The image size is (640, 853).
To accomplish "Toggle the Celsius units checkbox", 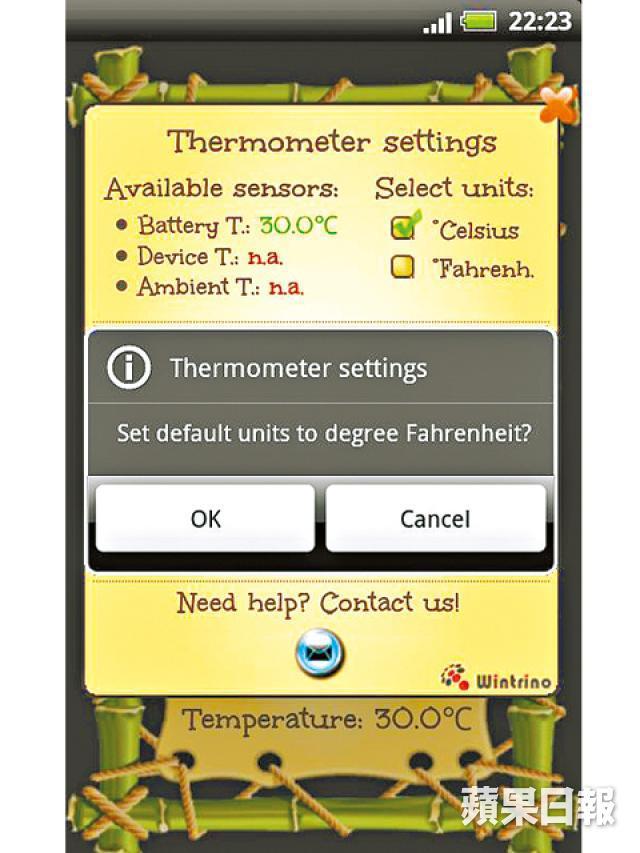I will click(x=404, y=228).
